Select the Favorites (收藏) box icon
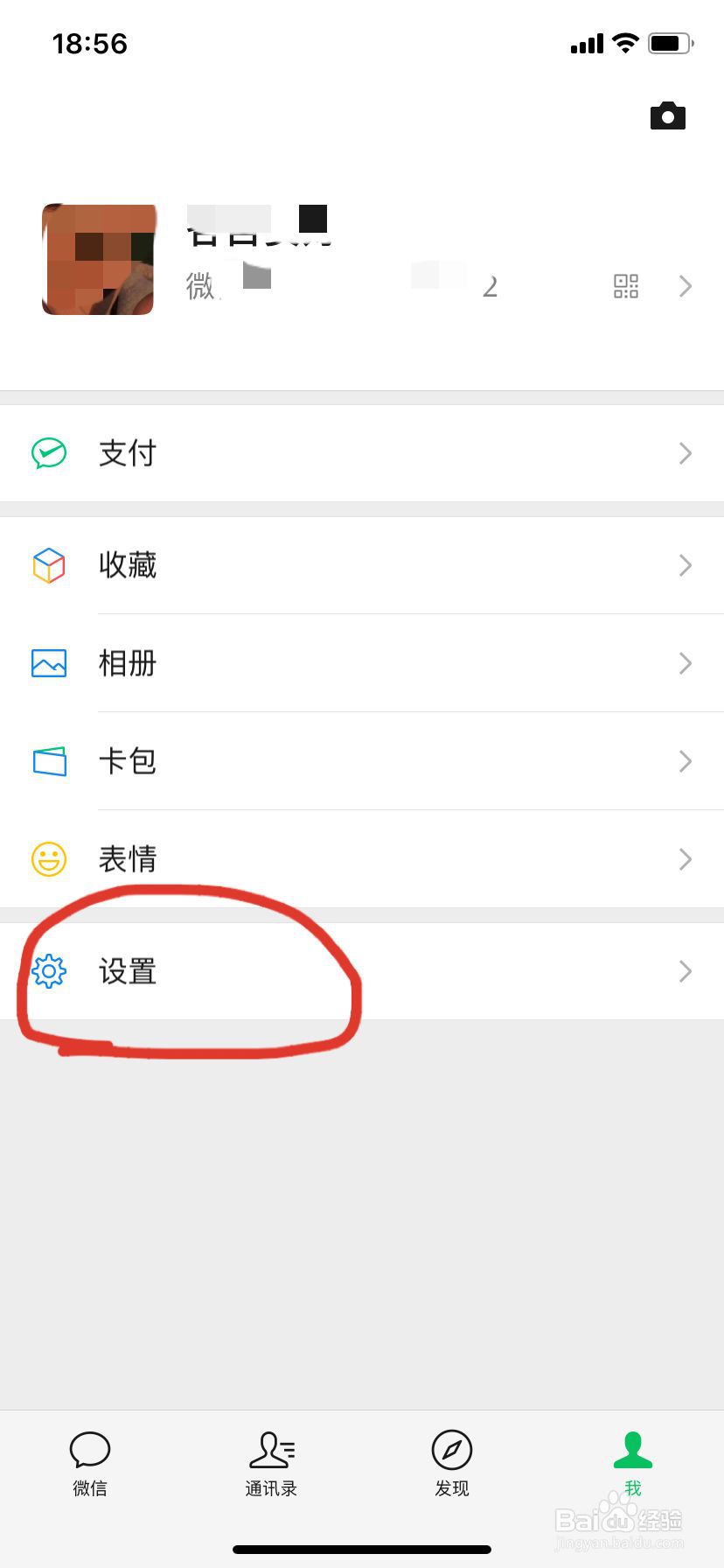 click(x=50, y=565)
